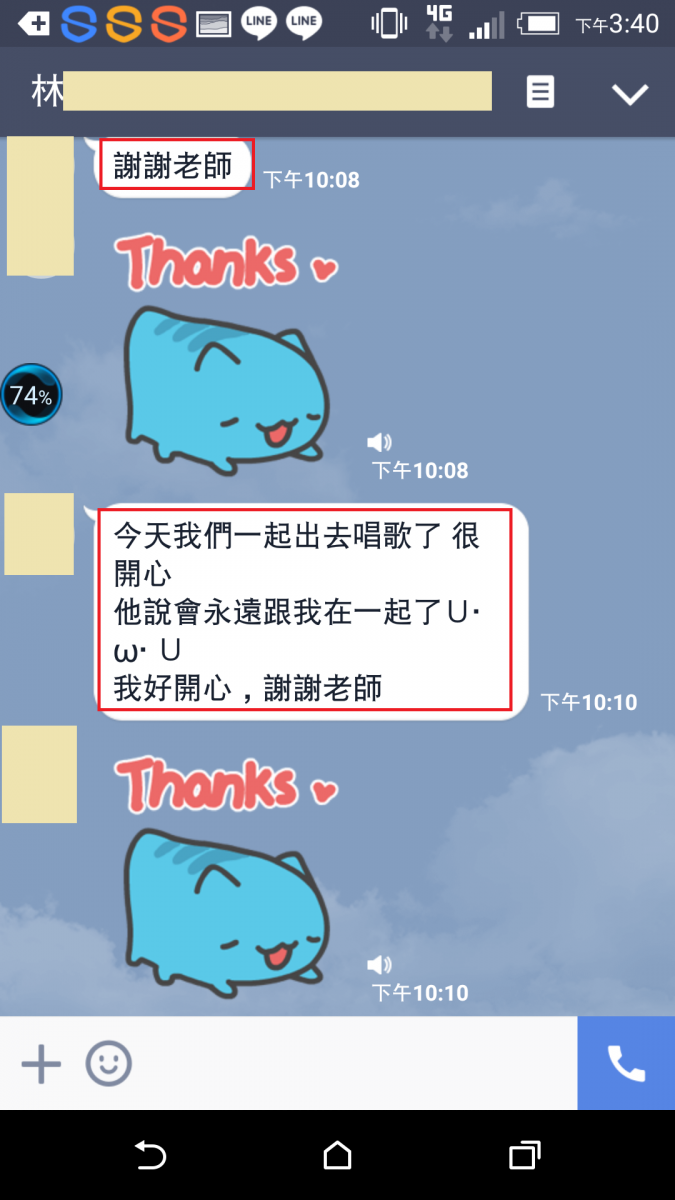
Task: Expand the chat options dropdown arrow
Action: pyautogui.click(x=630, y=94)
